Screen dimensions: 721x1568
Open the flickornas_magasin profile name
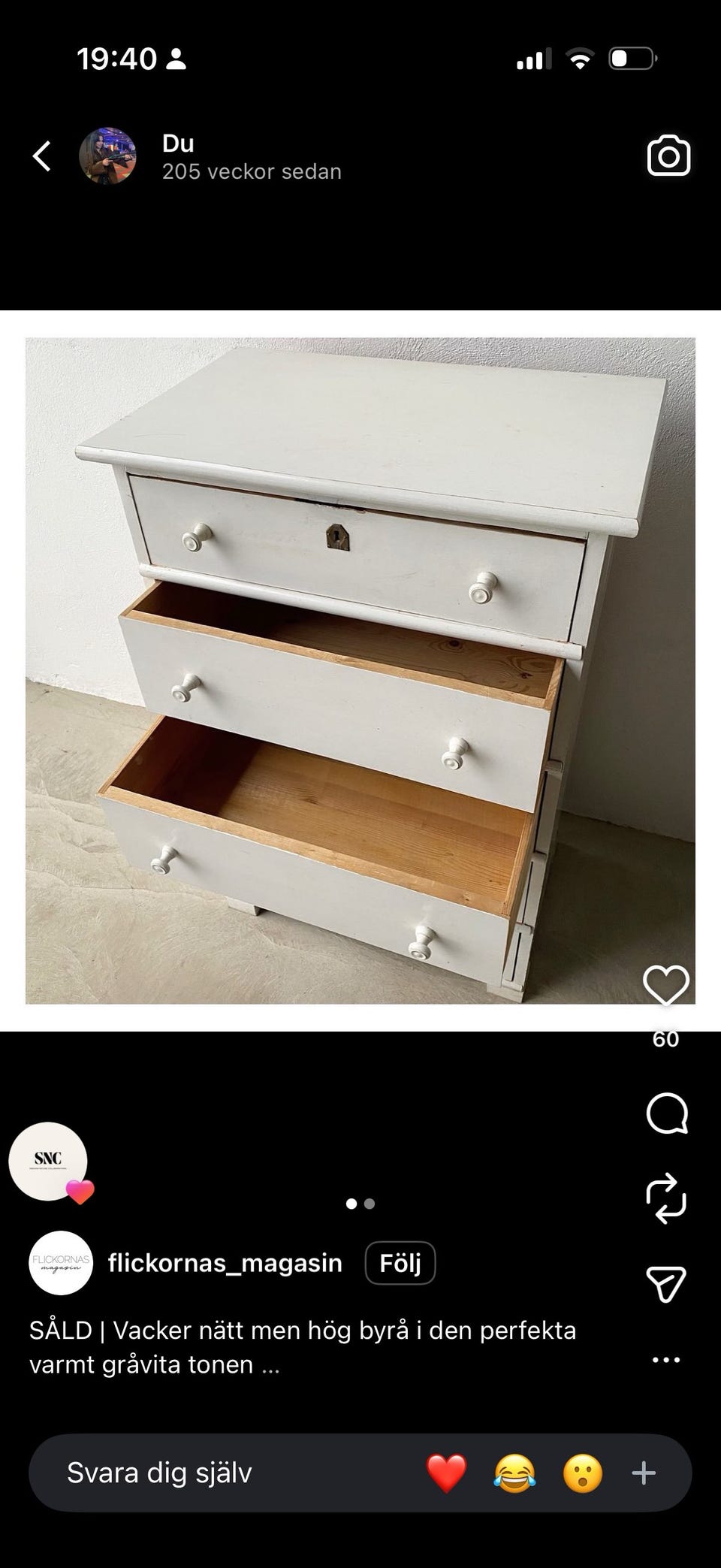225,1263
